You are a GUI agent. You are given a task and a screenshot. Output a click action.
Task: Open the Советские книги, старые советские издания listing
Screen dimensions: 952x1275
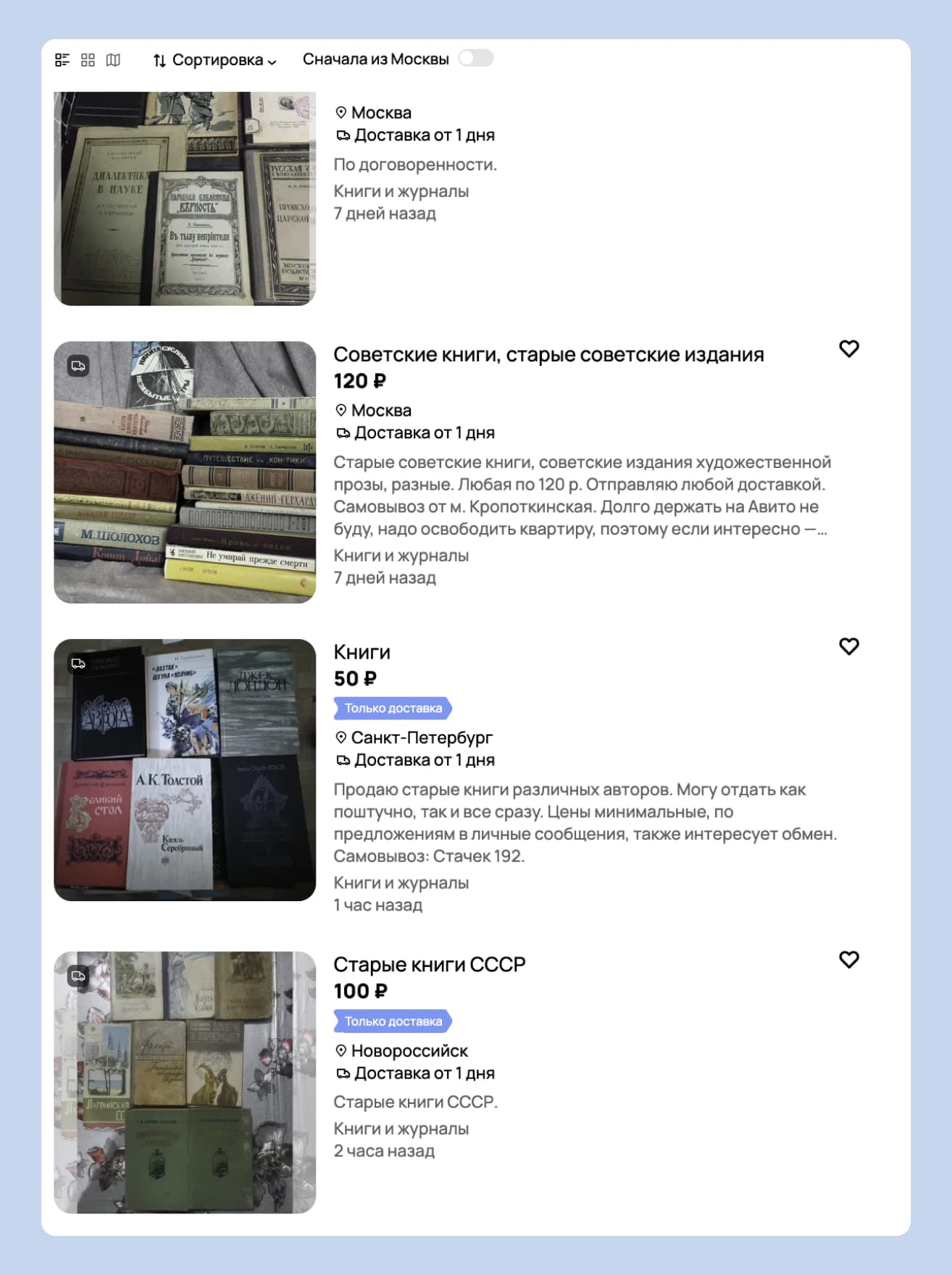click(548, 354)
